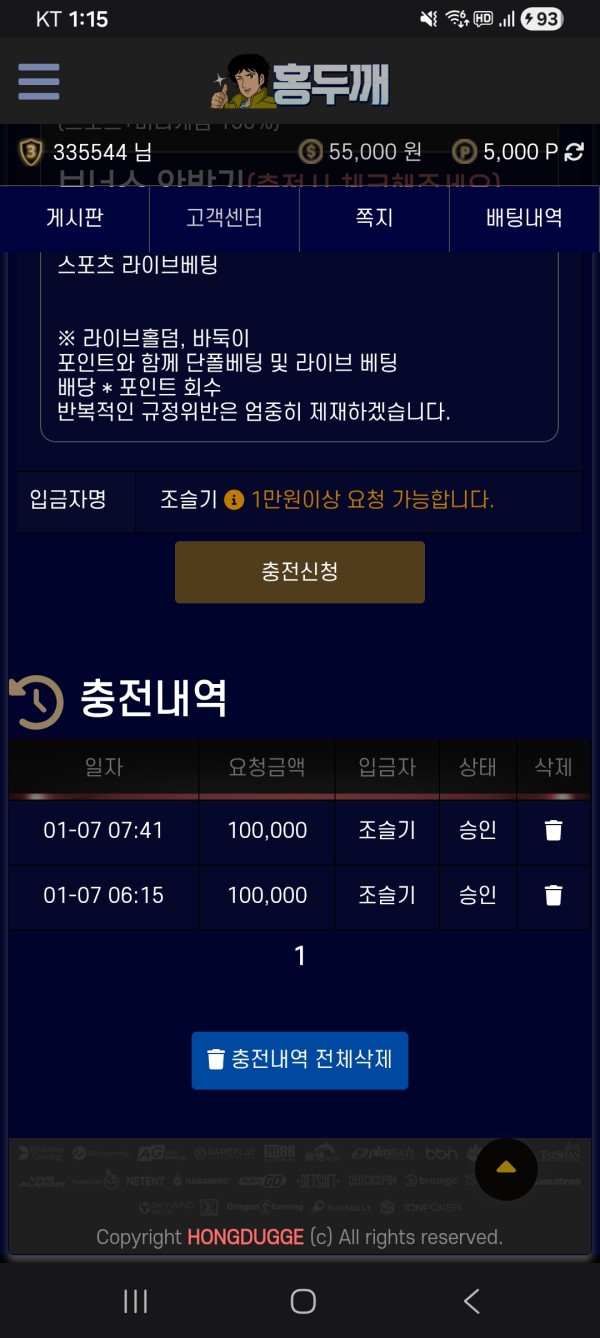Viewport: 600px width, 1338px height.
Task: Refresh the points balance
Action: click(x=575, y=152)
